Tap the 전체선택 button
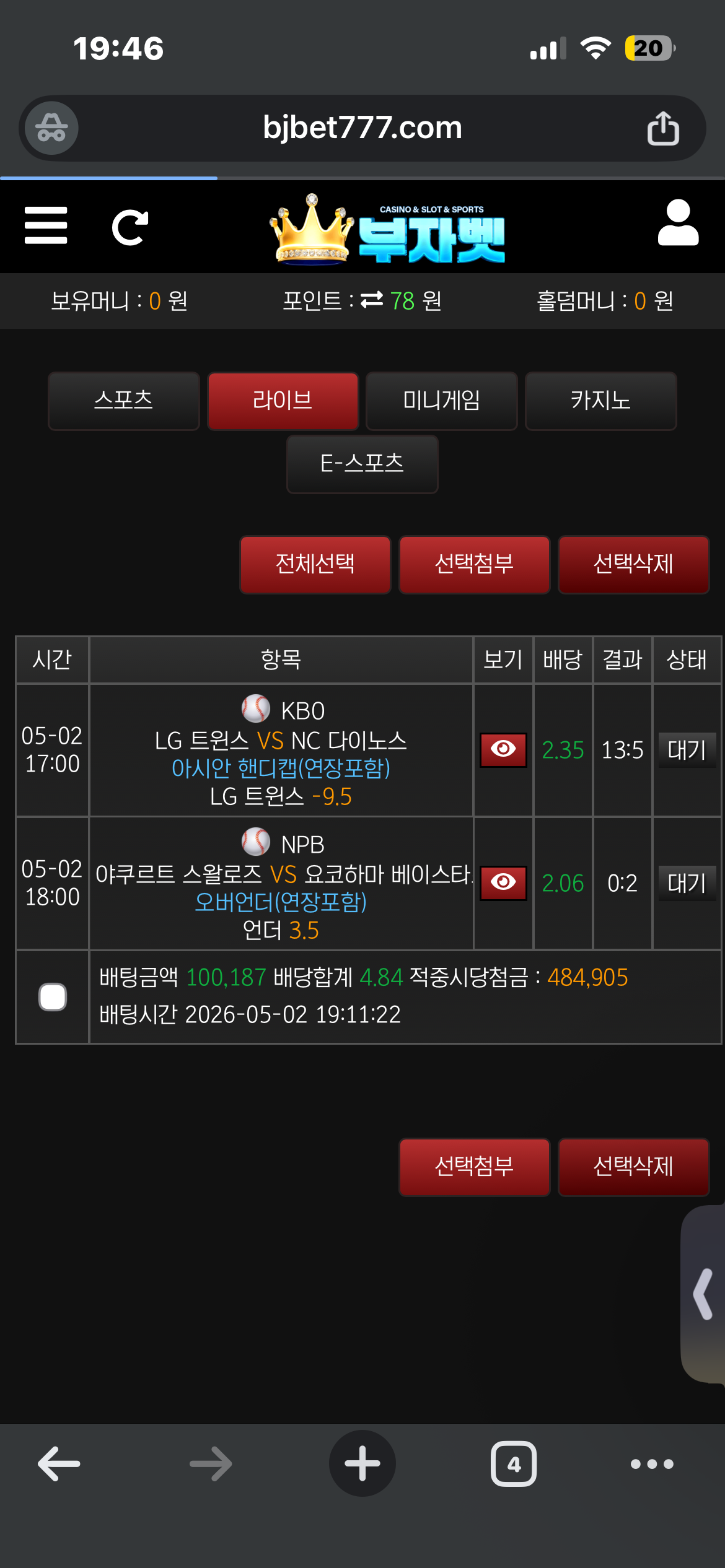The width and height of the screenshot is (725, 1568). [x=315, y=564]
